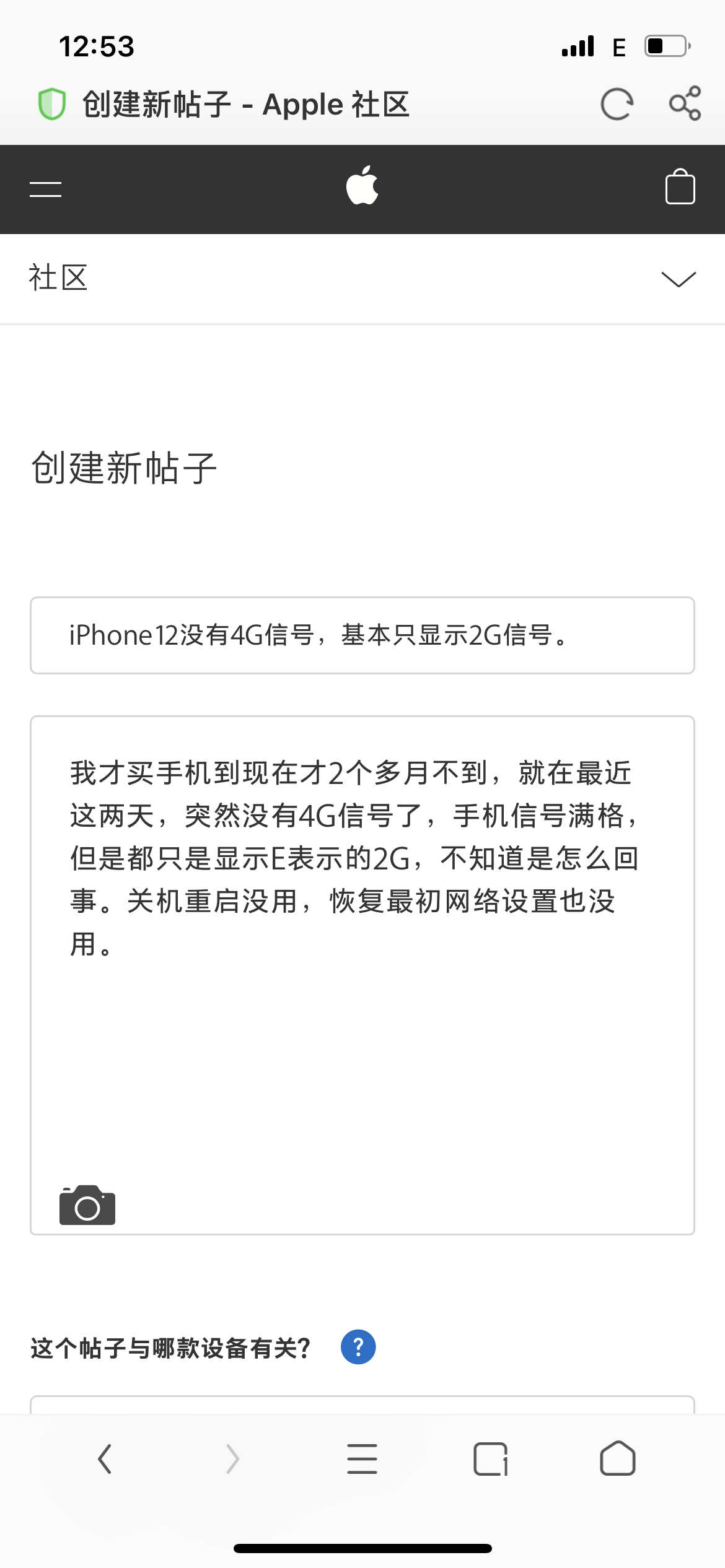Open the browser menu
Image resolution: width=725 pixels, height=1568 pixels.
point(362,1459)
